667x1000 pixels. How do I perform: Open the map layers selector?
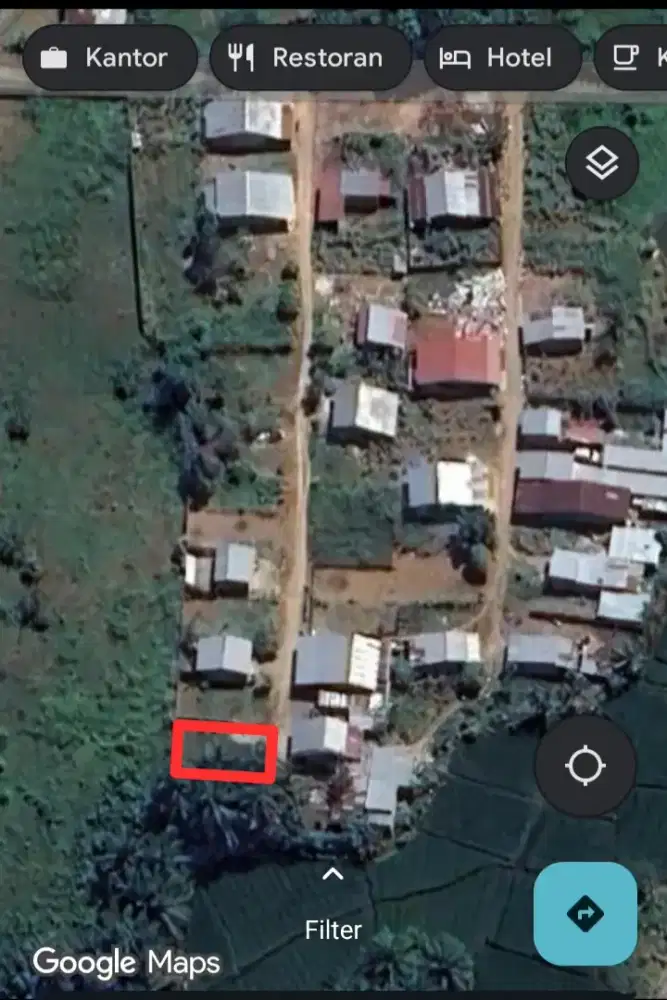click(602, 164)
